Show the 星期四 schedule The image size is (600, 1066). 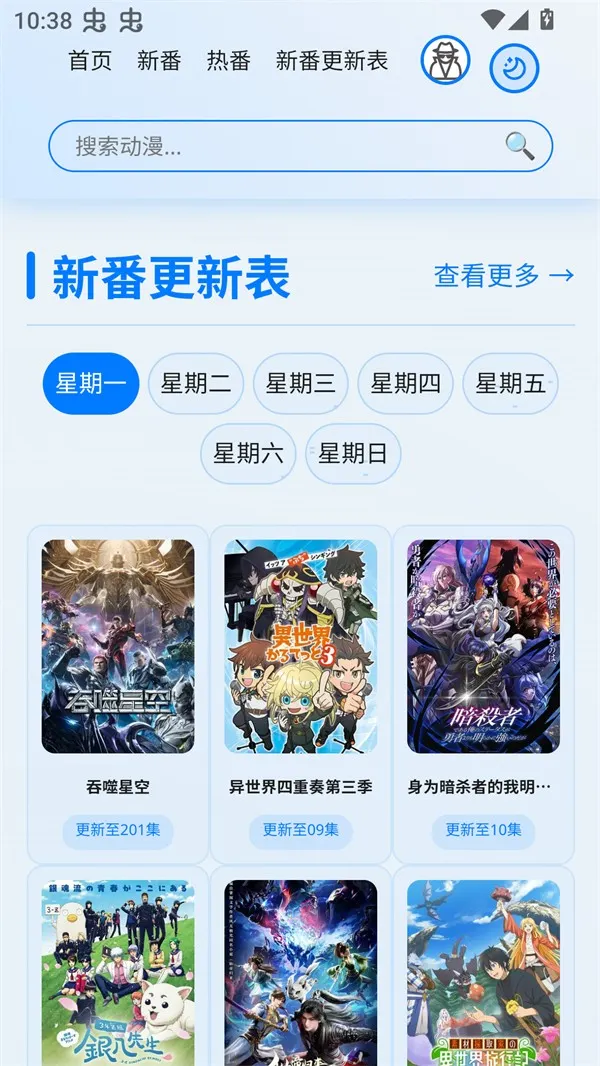coord(405,383)
